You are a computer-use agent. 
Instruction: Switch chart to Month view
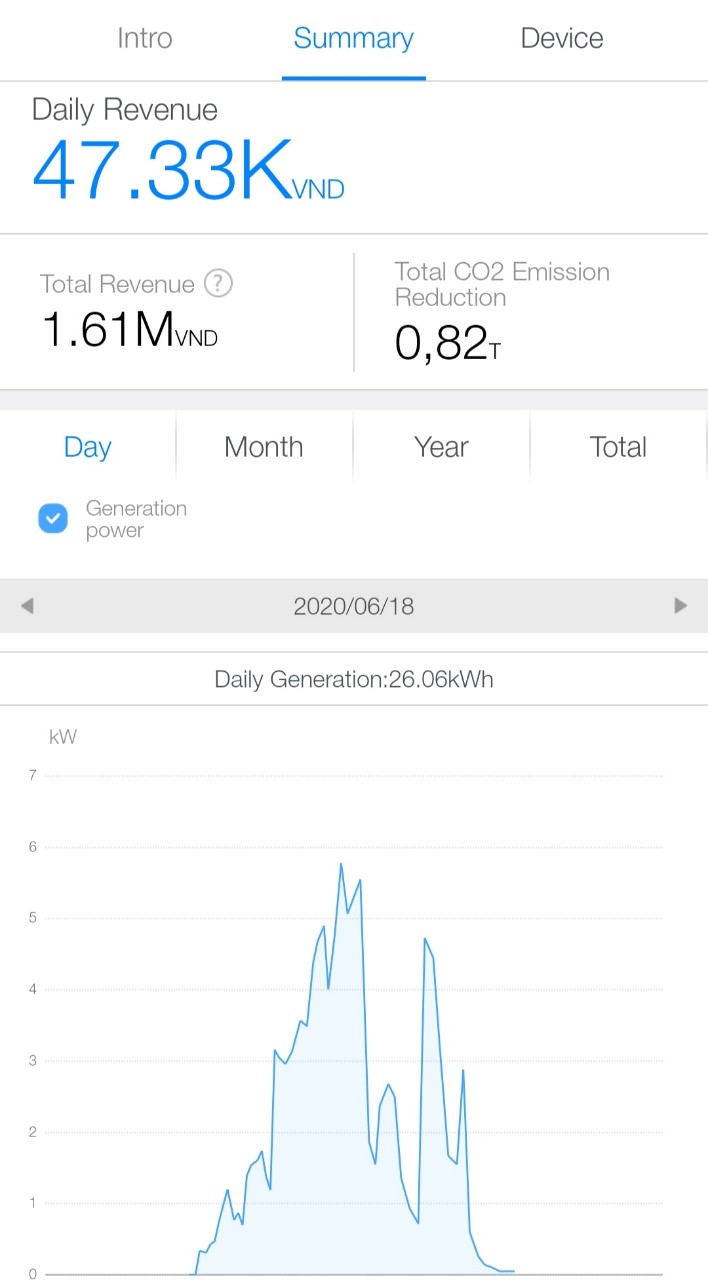pyautogui.click(x=264, y=447)
